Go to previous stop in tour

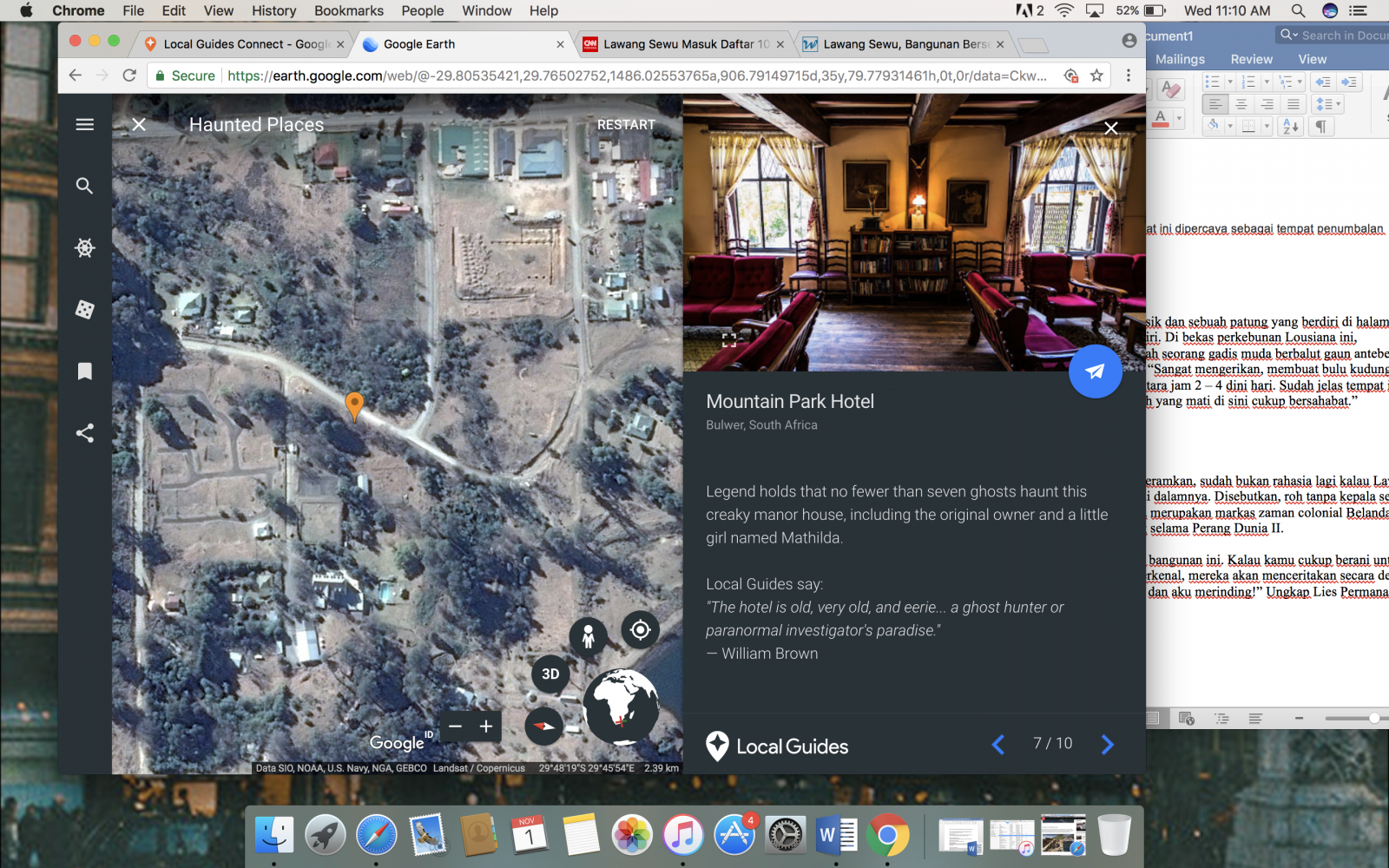[x=998, y=745]
